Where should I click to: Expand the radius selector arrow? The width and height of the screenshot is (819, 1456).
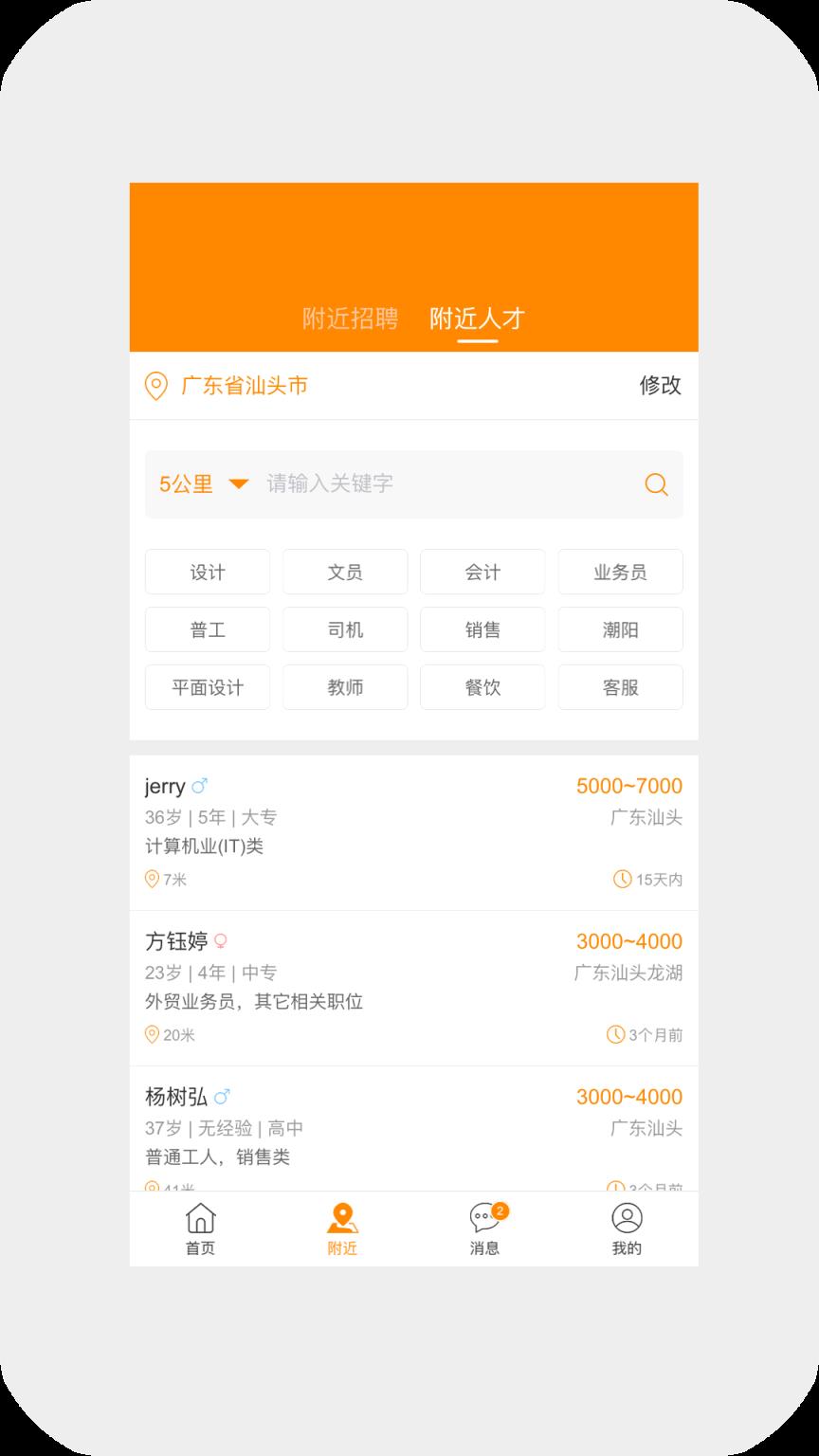coord(239,484)
